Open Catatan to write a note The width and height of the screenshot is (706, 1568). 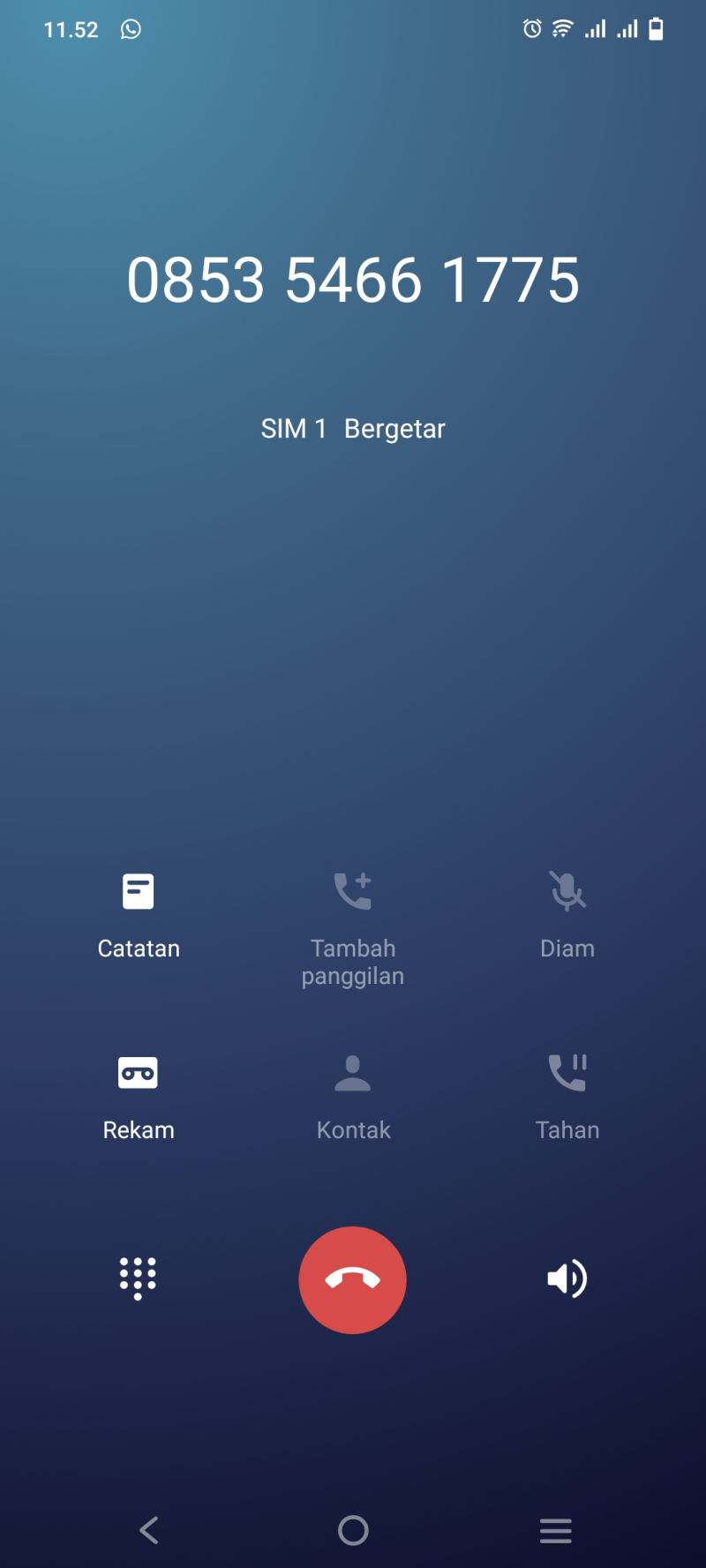pyautogui.click(x=139, y=913)
